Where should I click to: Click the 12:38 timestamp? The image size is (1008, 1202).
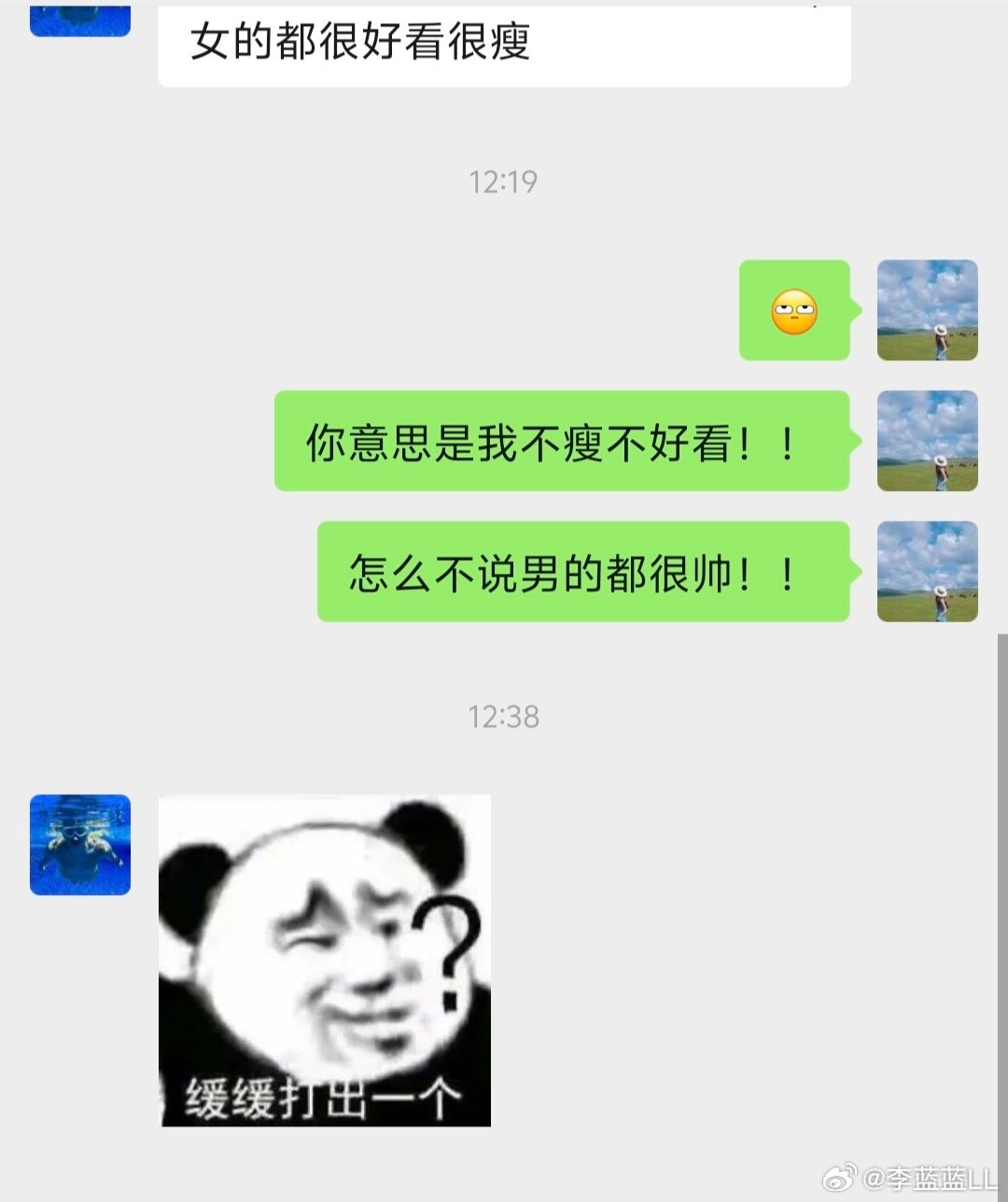[504, 717]
